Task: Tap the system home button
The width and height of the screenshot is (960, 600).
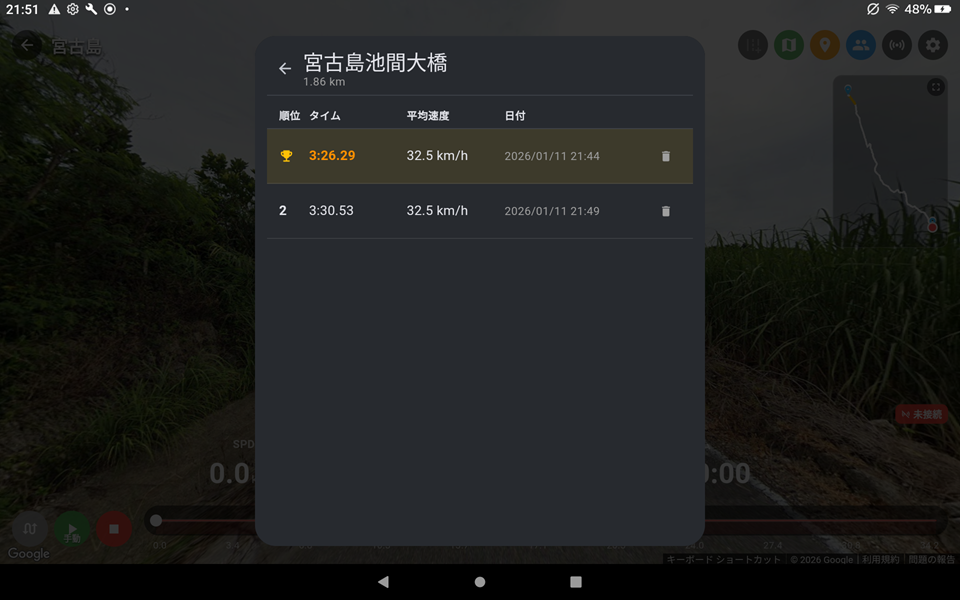Action: click(480, 582)
